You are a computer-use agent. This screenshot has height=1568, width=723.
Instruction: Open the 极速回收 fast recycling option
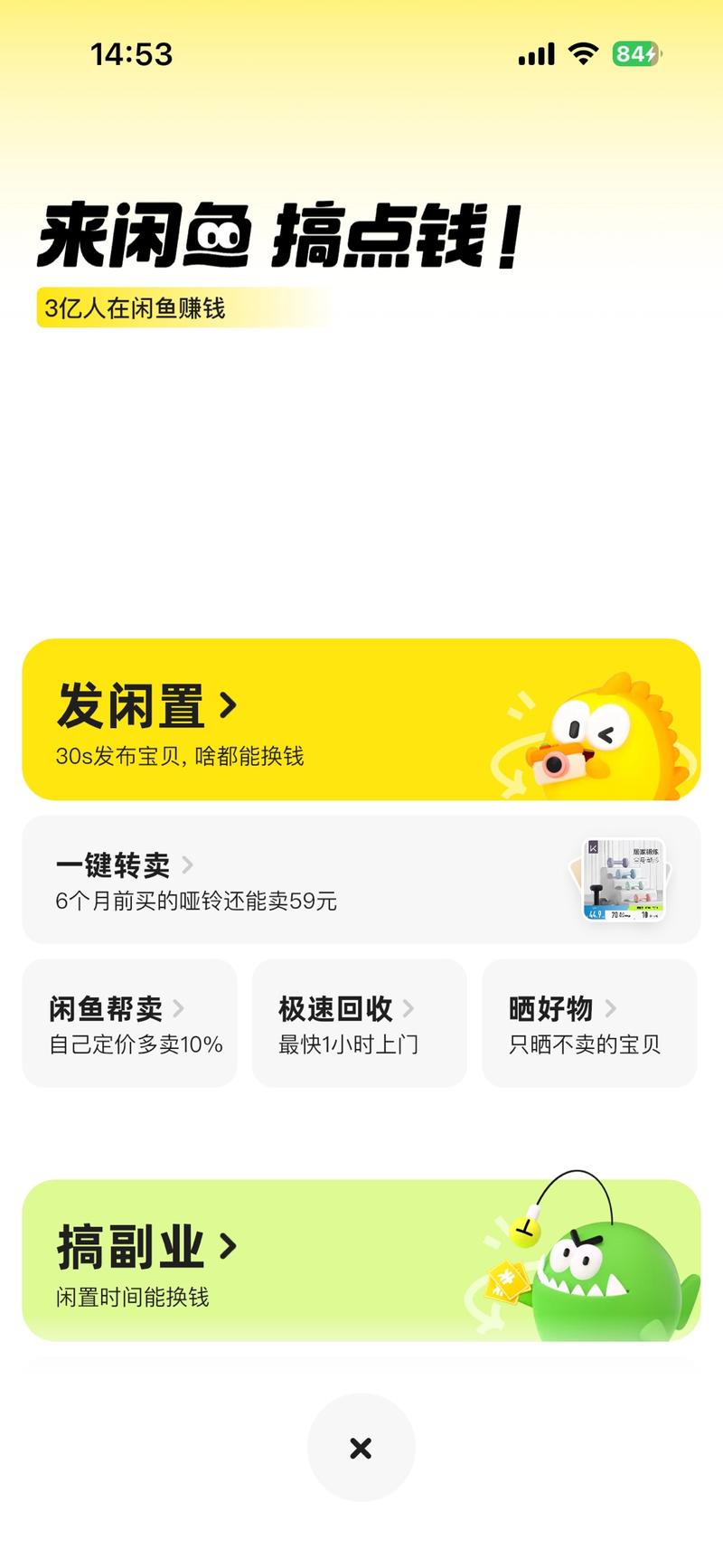(x=359, y=1024)
